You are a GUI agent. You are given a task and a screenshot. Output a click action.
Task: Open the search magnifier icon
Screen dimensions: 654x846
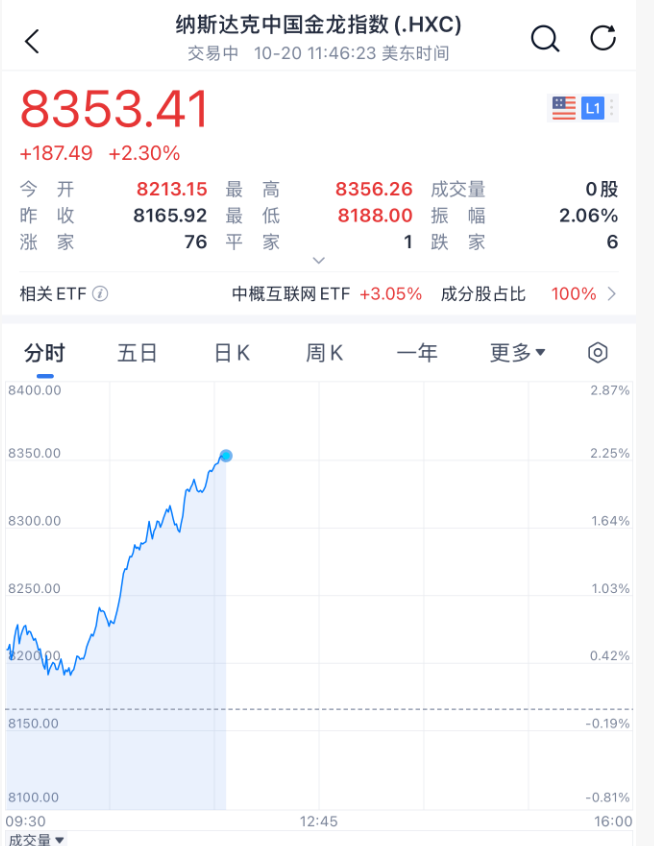544,39
